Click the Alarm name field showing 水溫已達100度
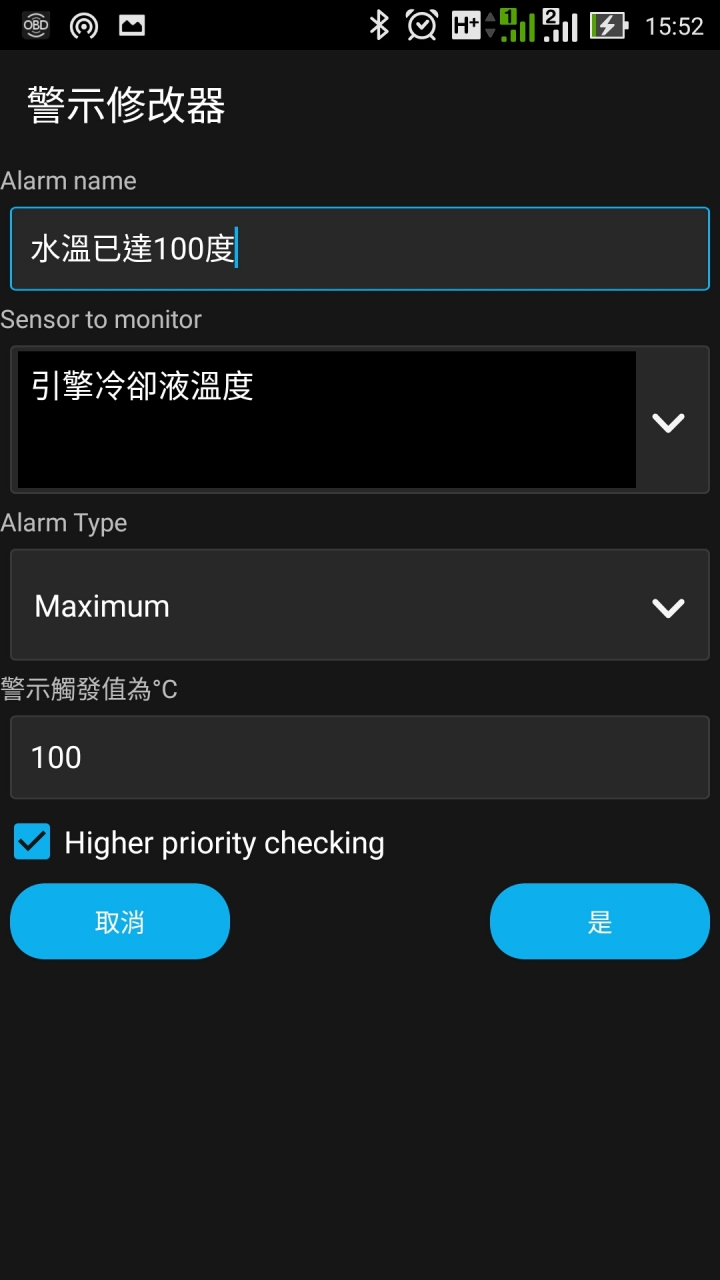The height and width of the screenshot is (1280, 720). coord(360,248)
